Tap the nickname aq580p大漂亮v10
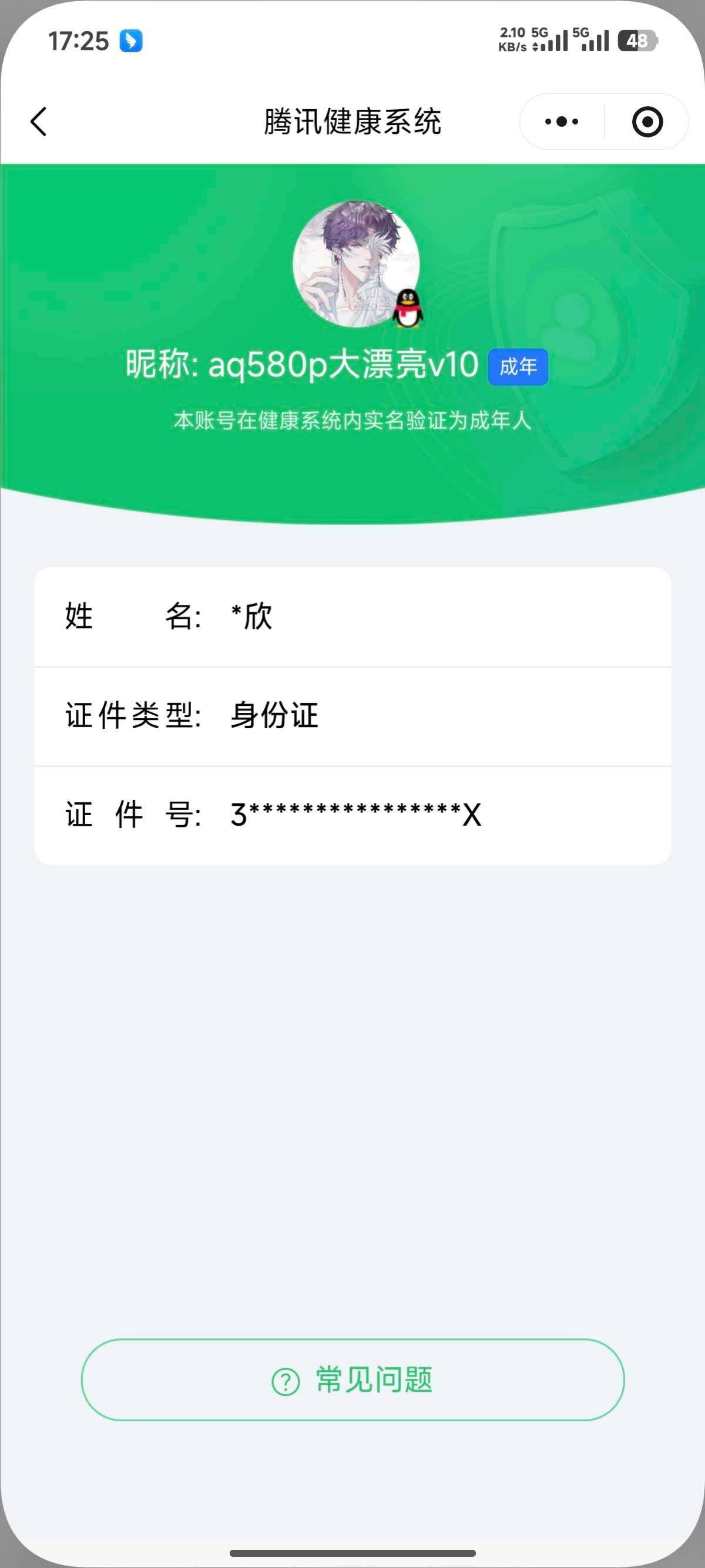Viewport: 705px width, 1568px height. click(304, 365)
